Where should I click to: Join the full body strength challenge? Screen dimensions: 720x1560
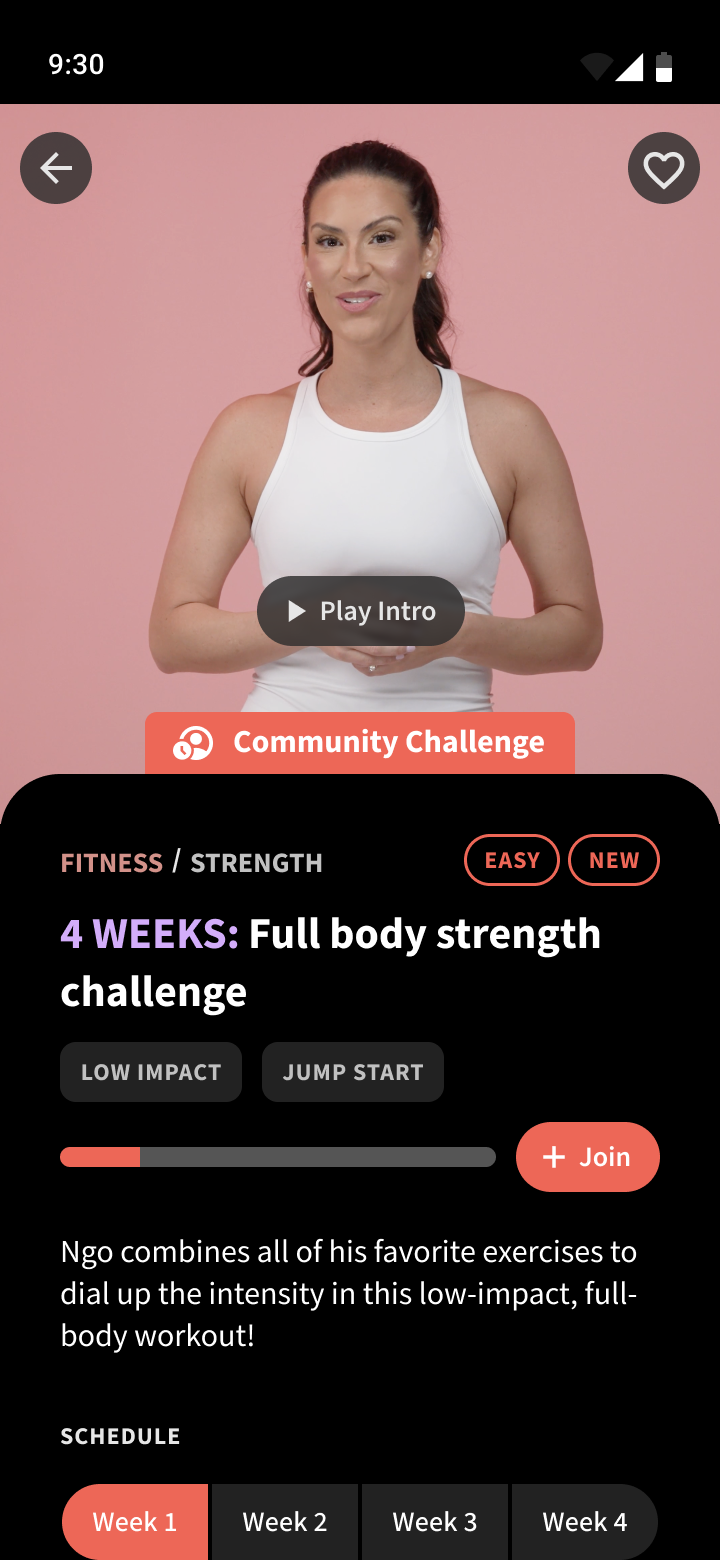587,1157
